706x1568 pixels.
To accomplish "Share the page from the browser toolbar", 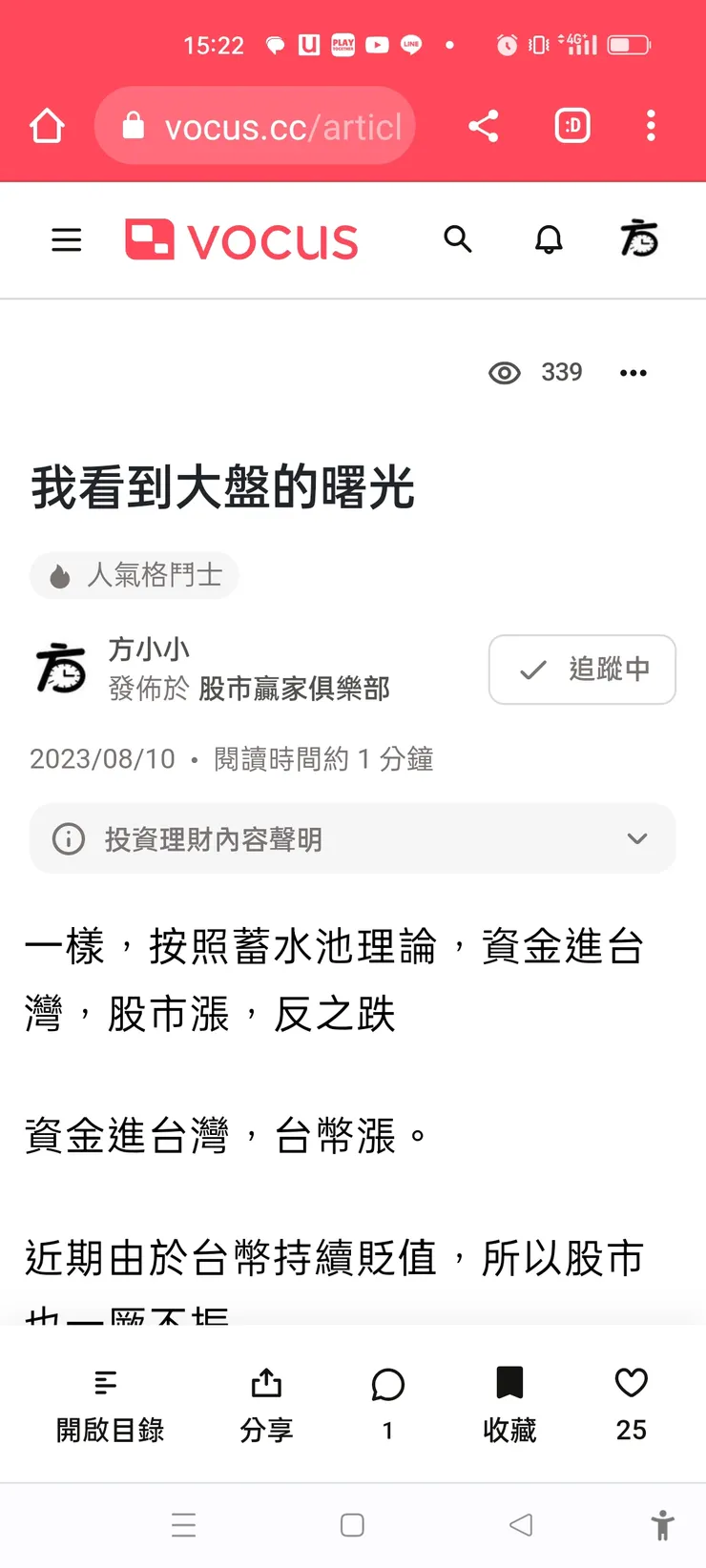I will click(x=483, y=125).
